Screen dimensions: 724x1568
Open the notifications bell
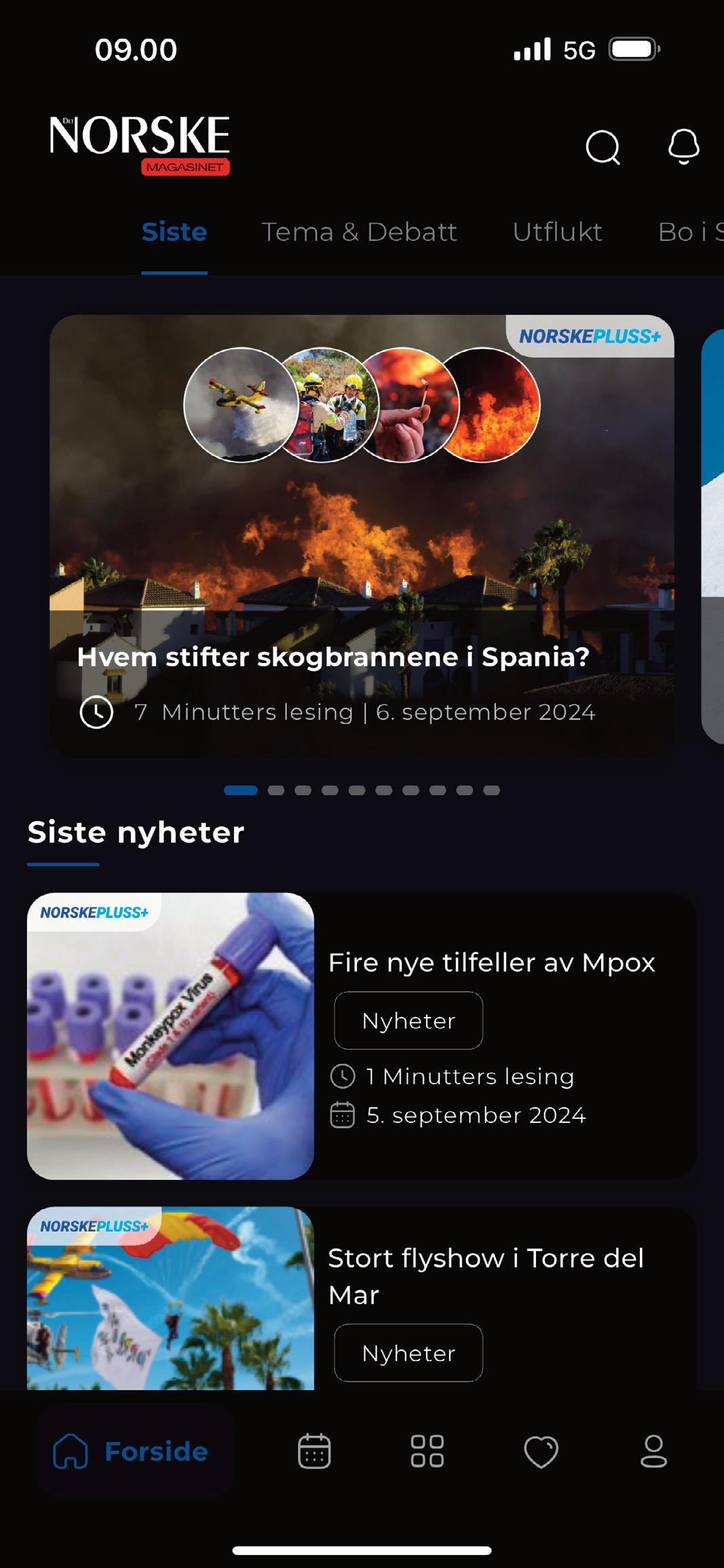(683, 146)
